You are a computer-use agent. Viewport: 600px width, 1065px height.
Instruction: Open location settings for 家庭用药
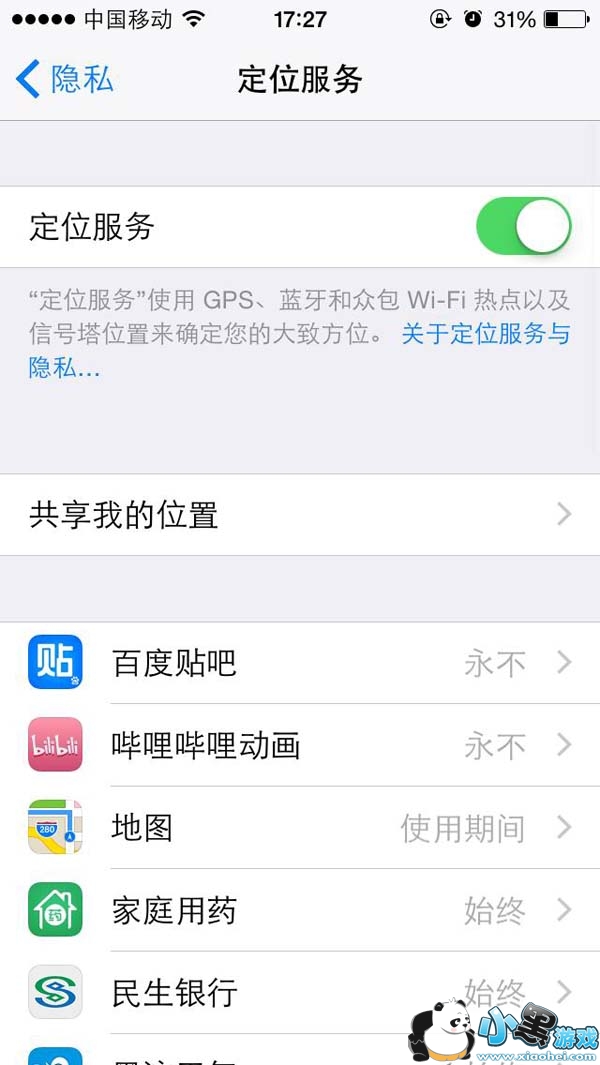tap(300, 910)
